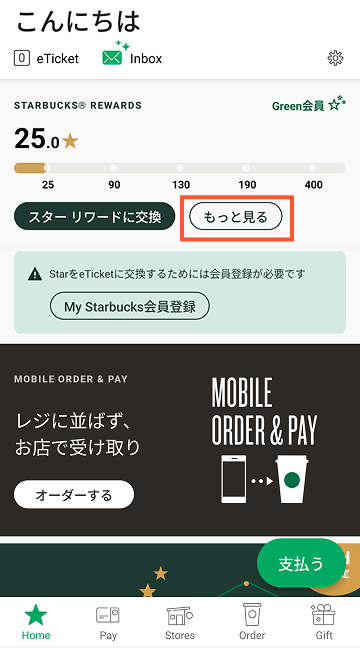Viewport: 360px width, 648px height.
Task: Switch to the Pay tab
Action: 108,622
